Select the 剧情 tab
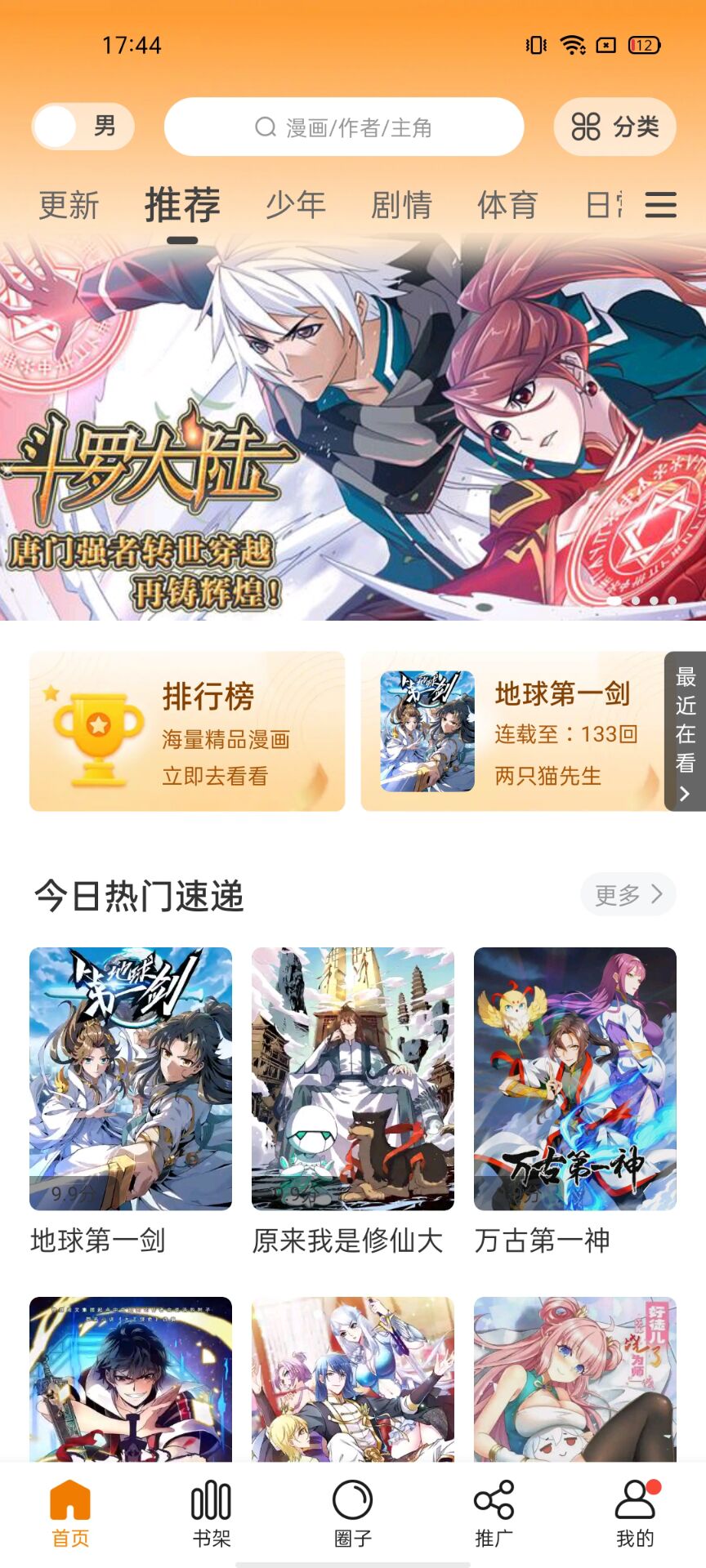The width and height of the screenshot is (706, 1568). click(401, 205)
